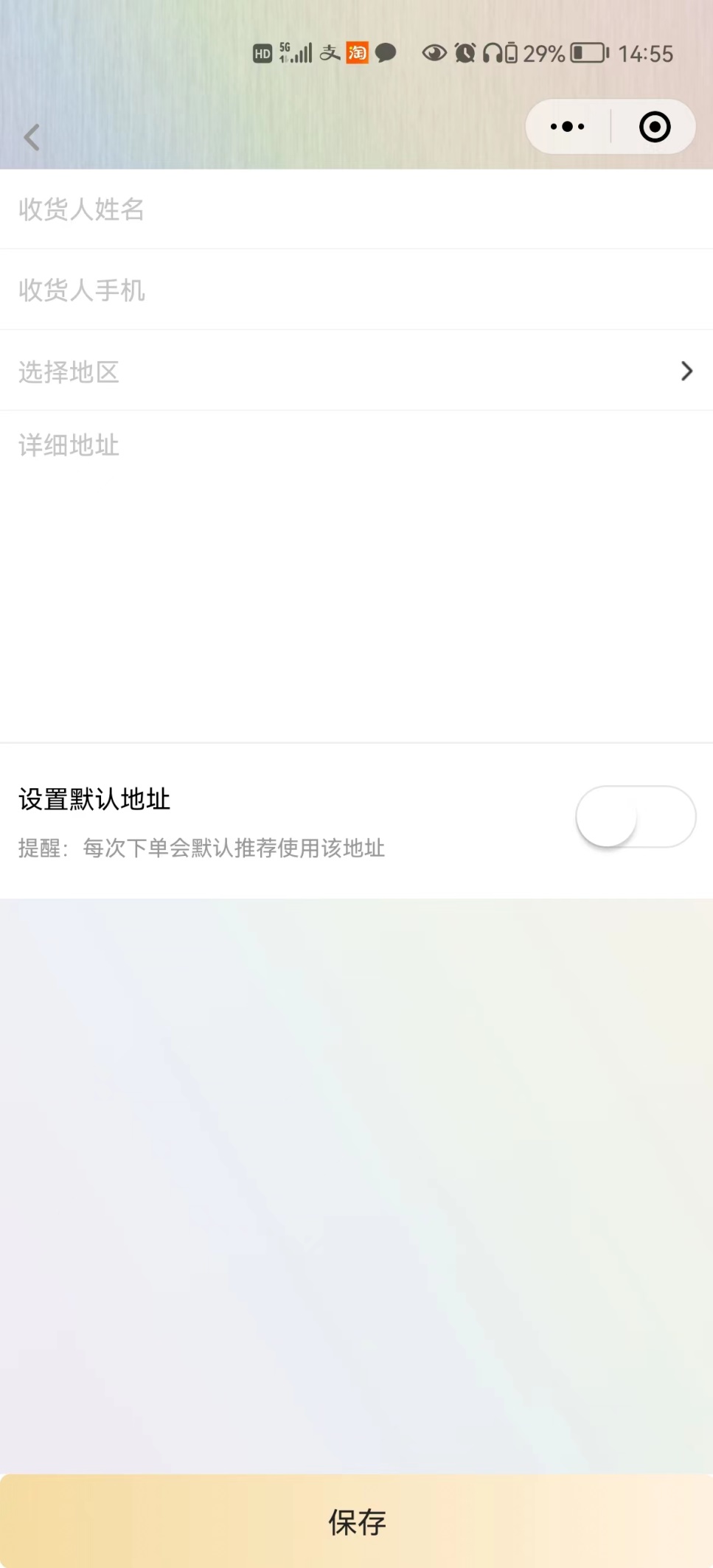Tap the 收货人姓名 name field
This screenshot has height=1568, width=713.
[356, 209]
